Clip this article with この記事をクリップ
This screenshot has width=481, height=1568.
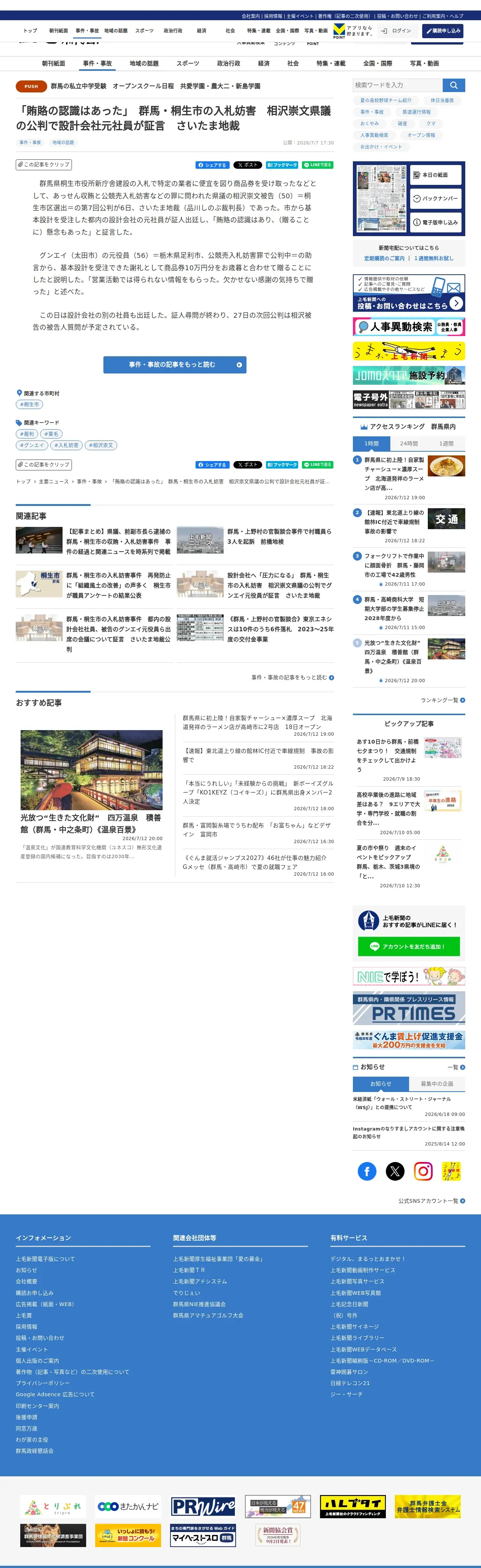[x=44, y=164]
